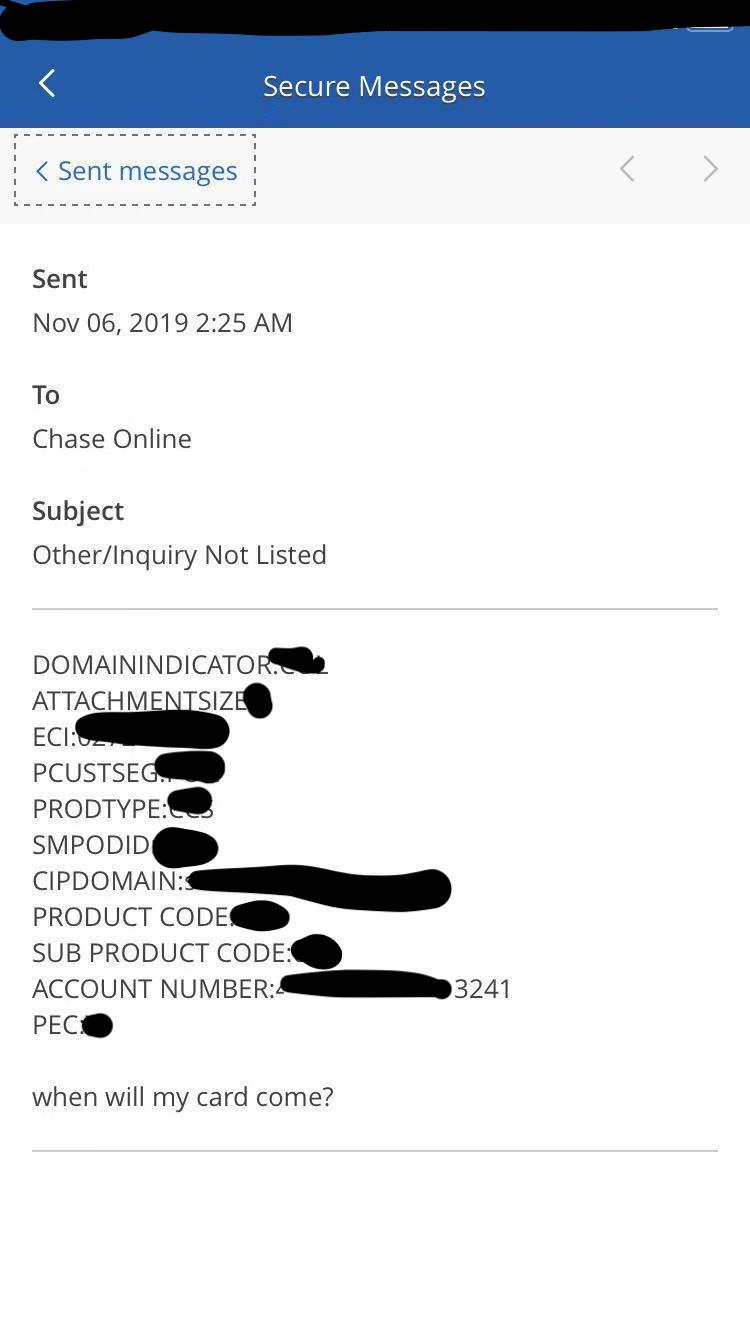Screen dimensions: 750x1334
Task: Toggle selection of the Chase Online recipient
Action: pyautogui.click(x=111, y=438)
